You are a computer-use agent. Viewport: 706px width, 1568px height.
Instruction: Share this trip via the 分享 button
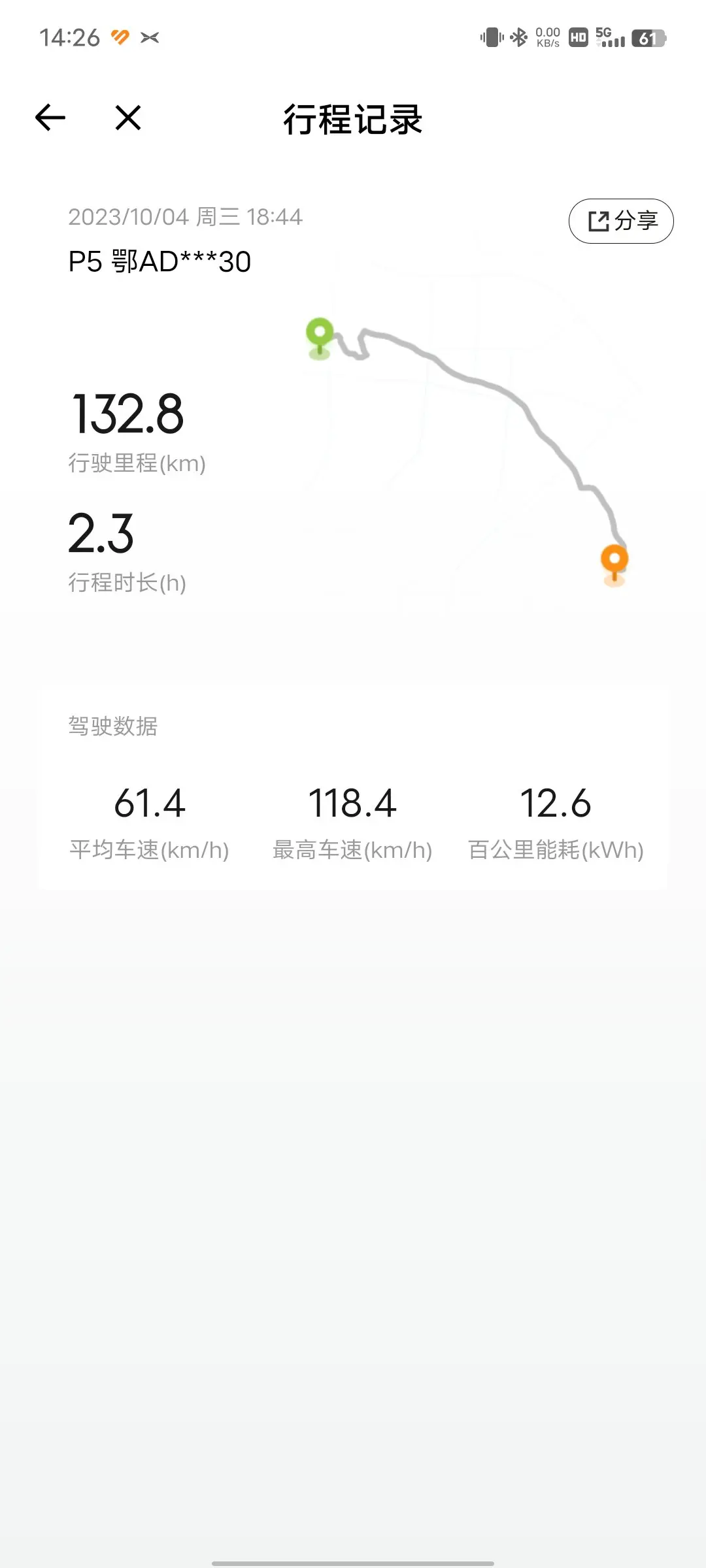(x=621, y=221)
